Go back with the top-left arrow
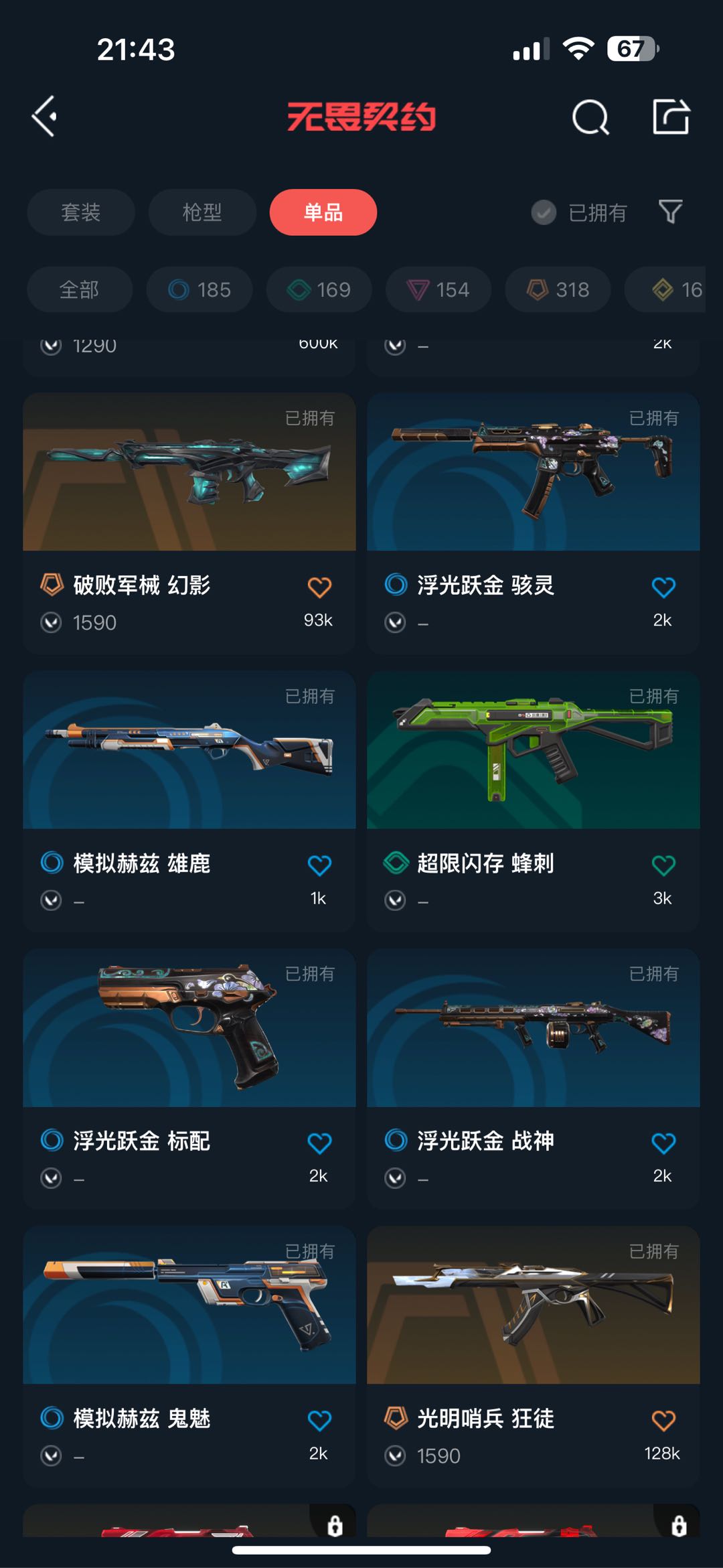The image size is (723, 1568). [x=45, y=117]
